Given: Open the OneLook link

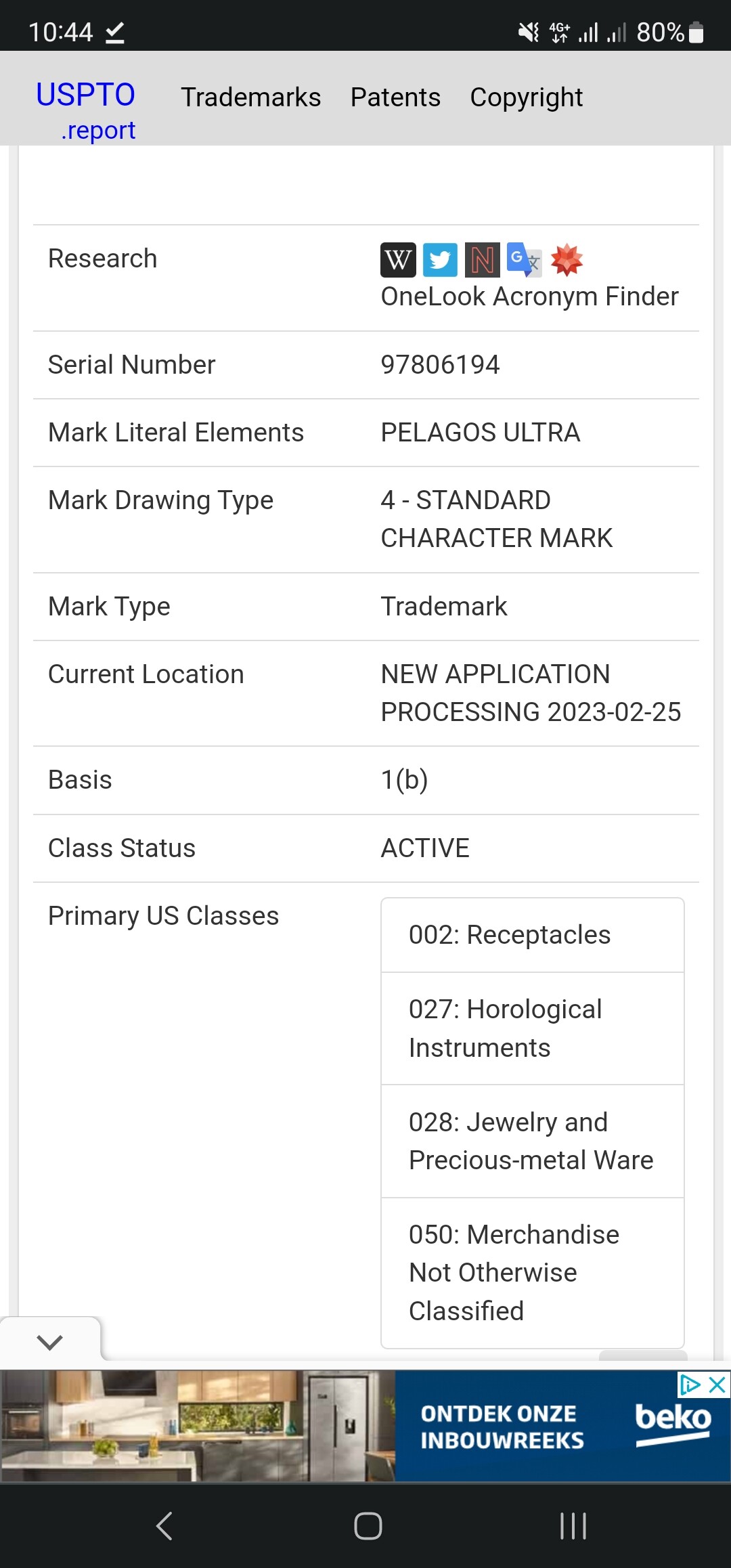Looking at the screenshot, I should click(433, 297).
